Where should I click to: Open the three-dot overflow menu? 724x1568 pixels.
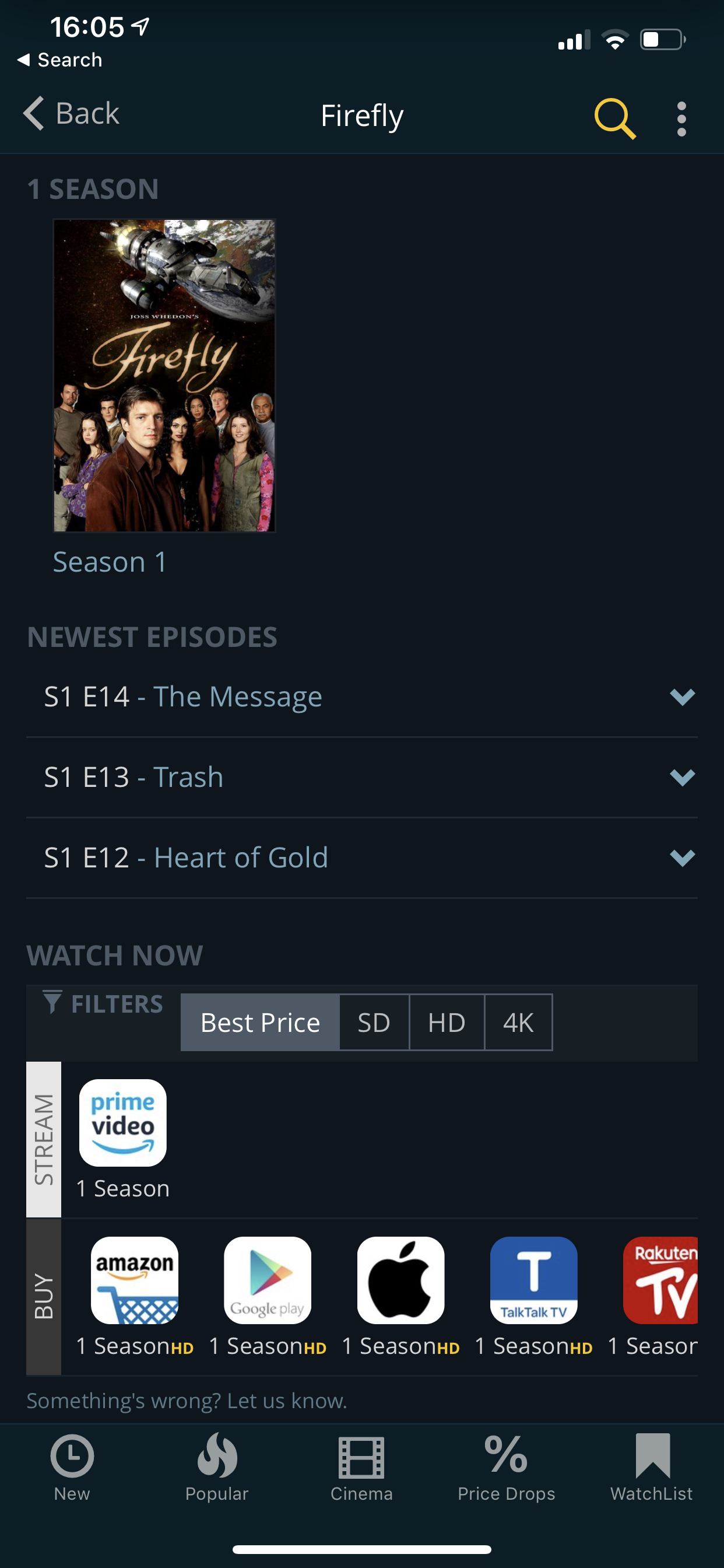tap(681, 118)
